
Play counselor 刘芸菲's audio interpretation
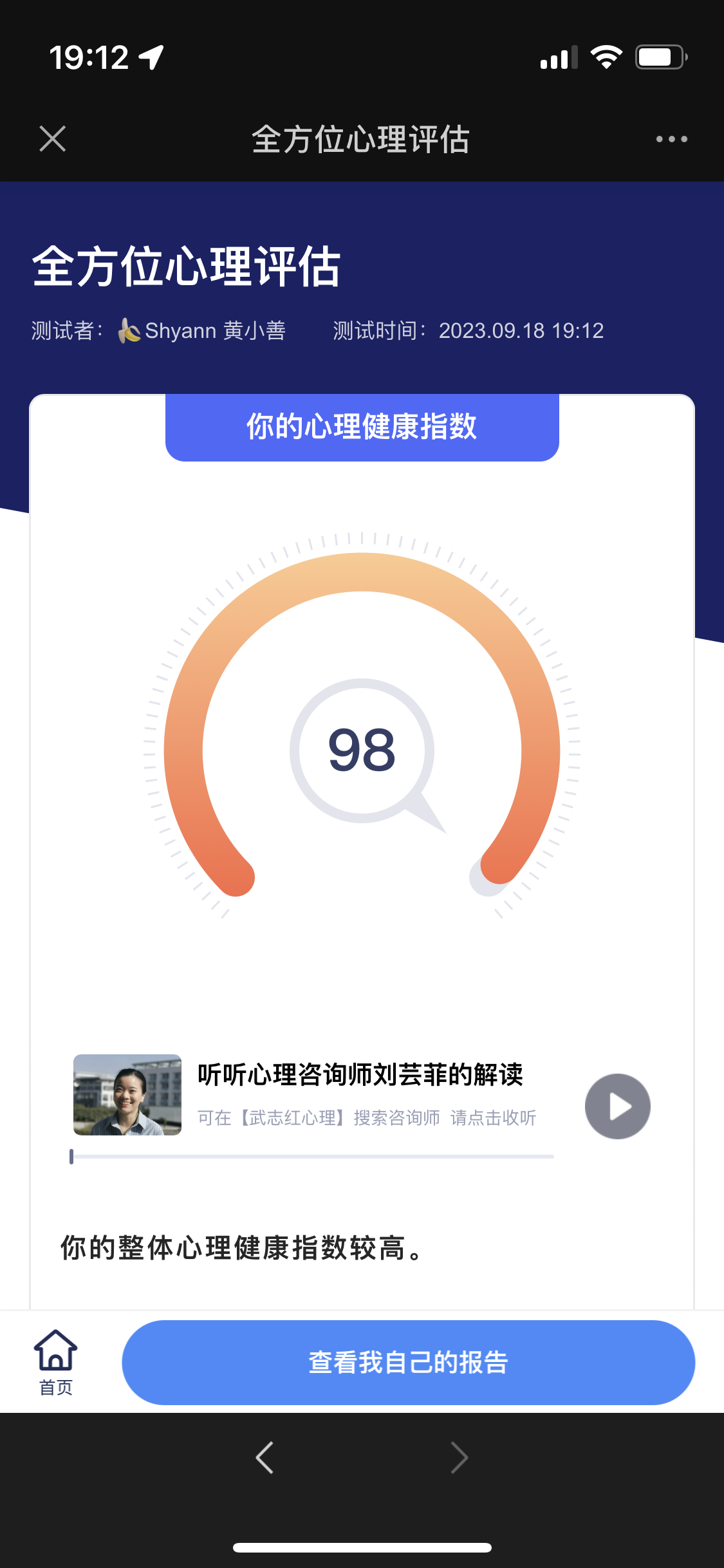617,1106
